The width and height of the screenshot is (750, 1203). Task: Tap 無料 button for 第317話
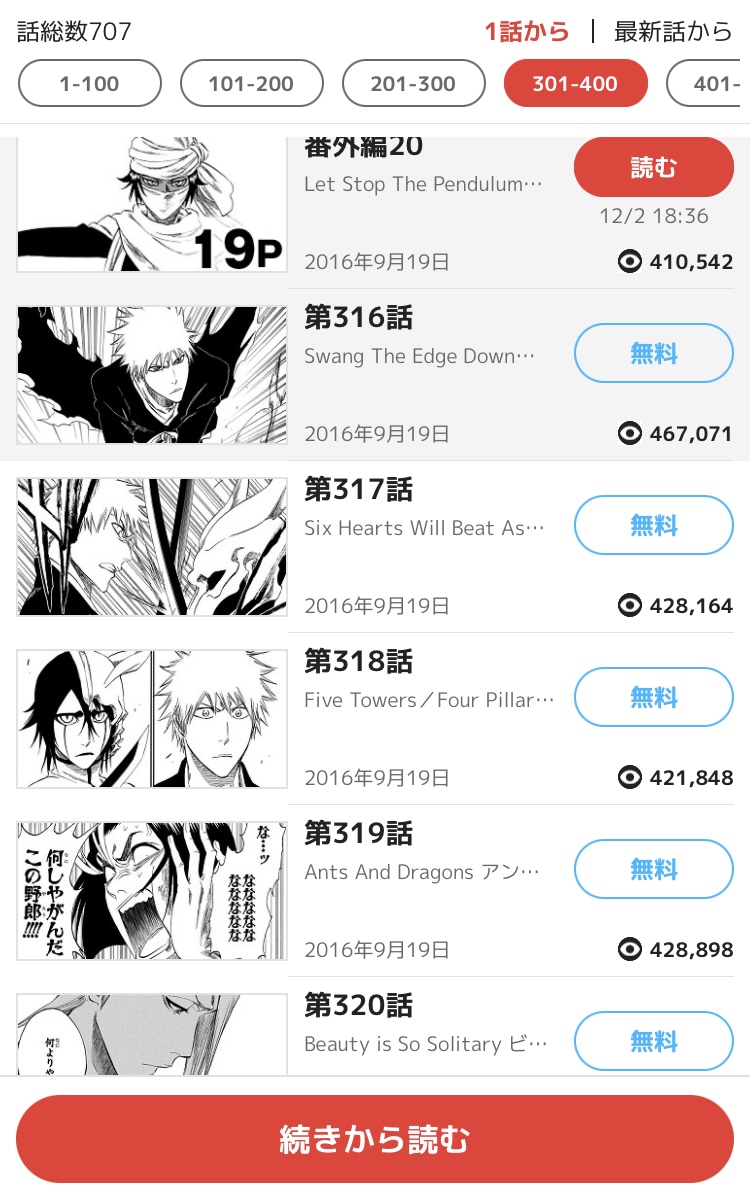pos(654,525)
